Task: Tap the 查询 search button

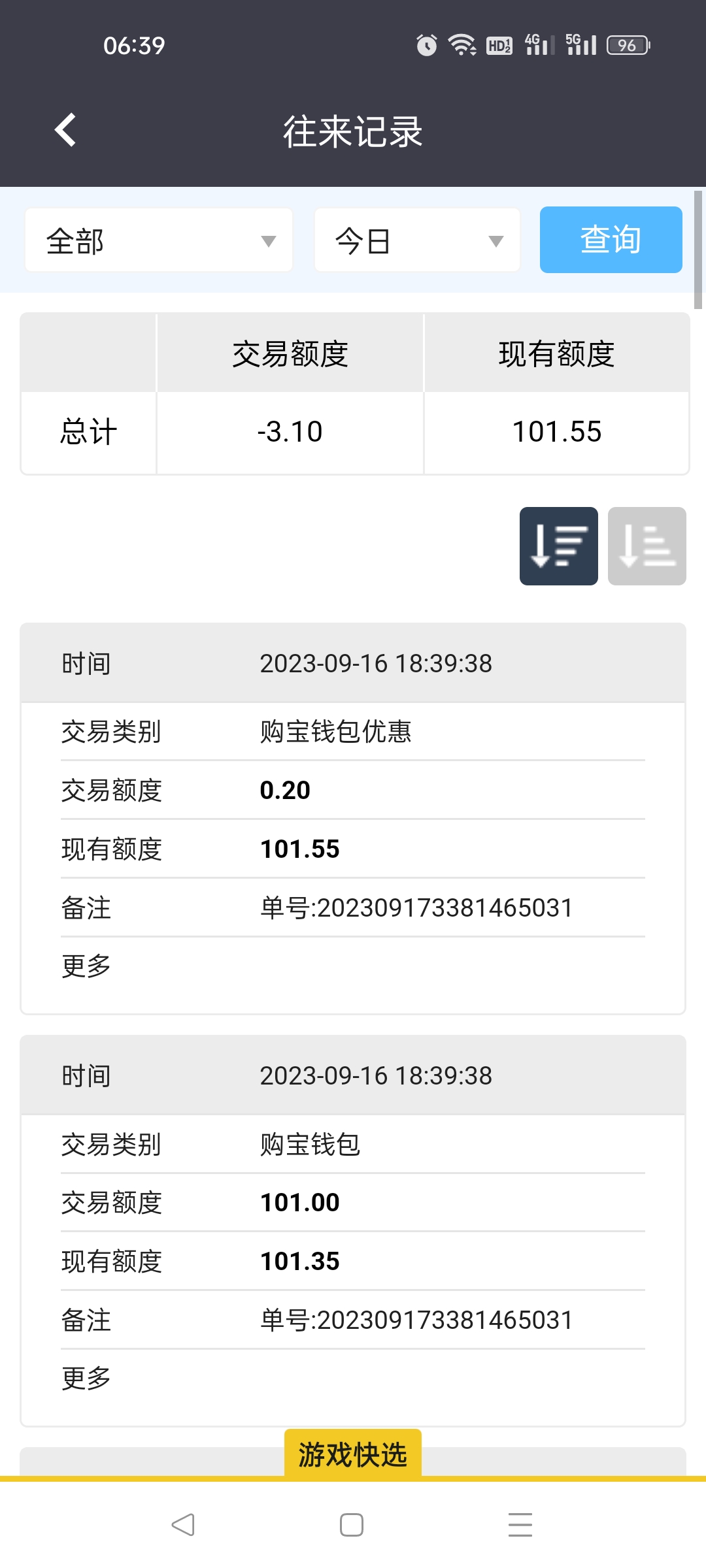Action: click(611, 240)
